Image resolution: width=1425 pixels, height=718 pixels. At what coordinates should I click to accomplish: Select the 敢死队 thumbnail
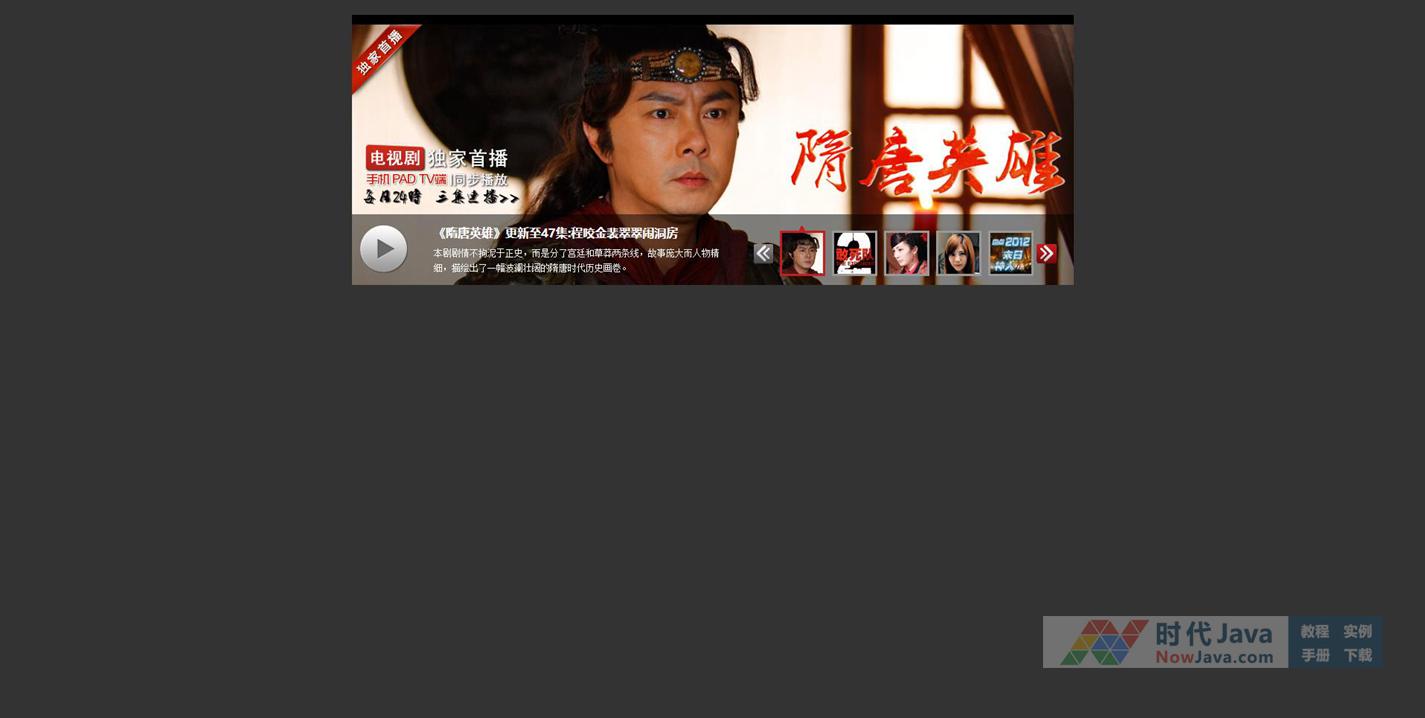coord(854,253)
